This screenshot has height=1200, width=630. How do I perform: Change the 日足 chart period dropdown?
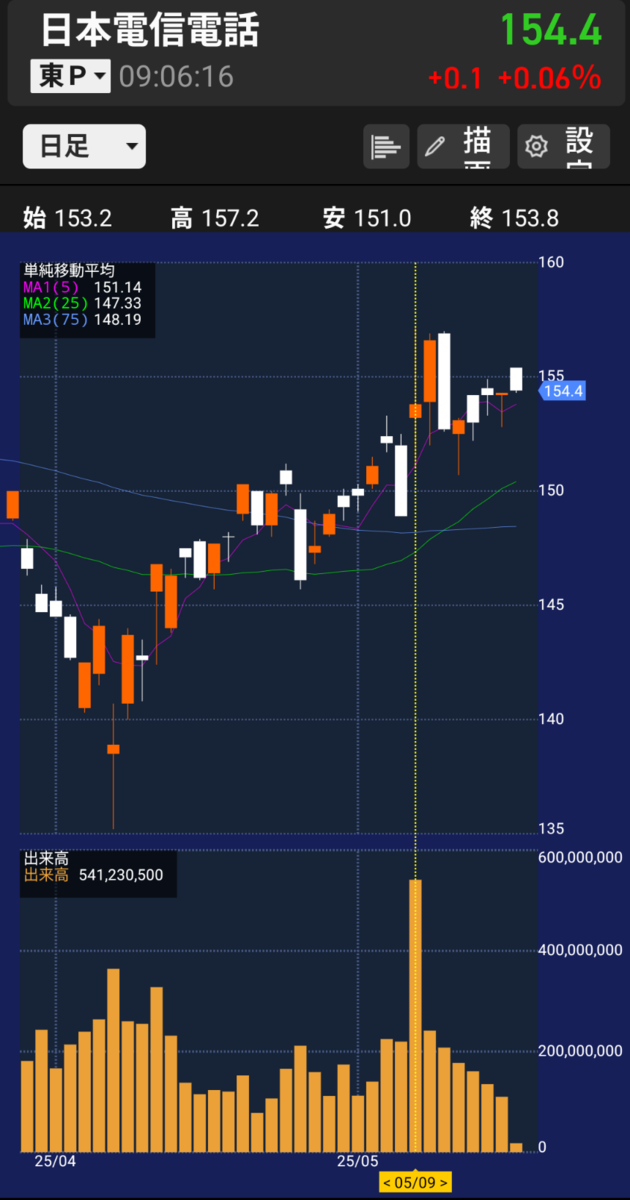[x=84, y=147]
